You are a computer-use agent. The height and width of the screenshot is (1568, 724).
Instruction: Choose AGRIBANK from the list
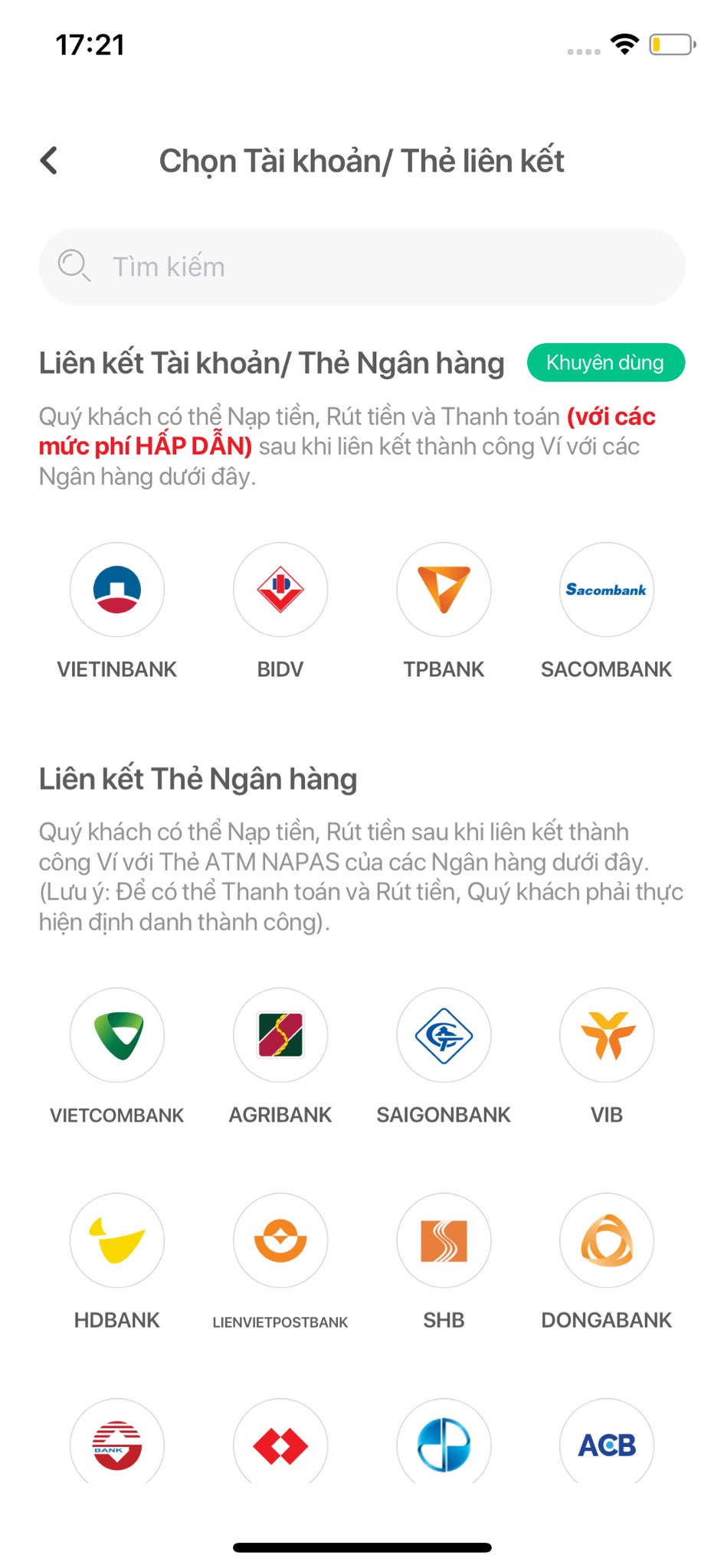280,1035
